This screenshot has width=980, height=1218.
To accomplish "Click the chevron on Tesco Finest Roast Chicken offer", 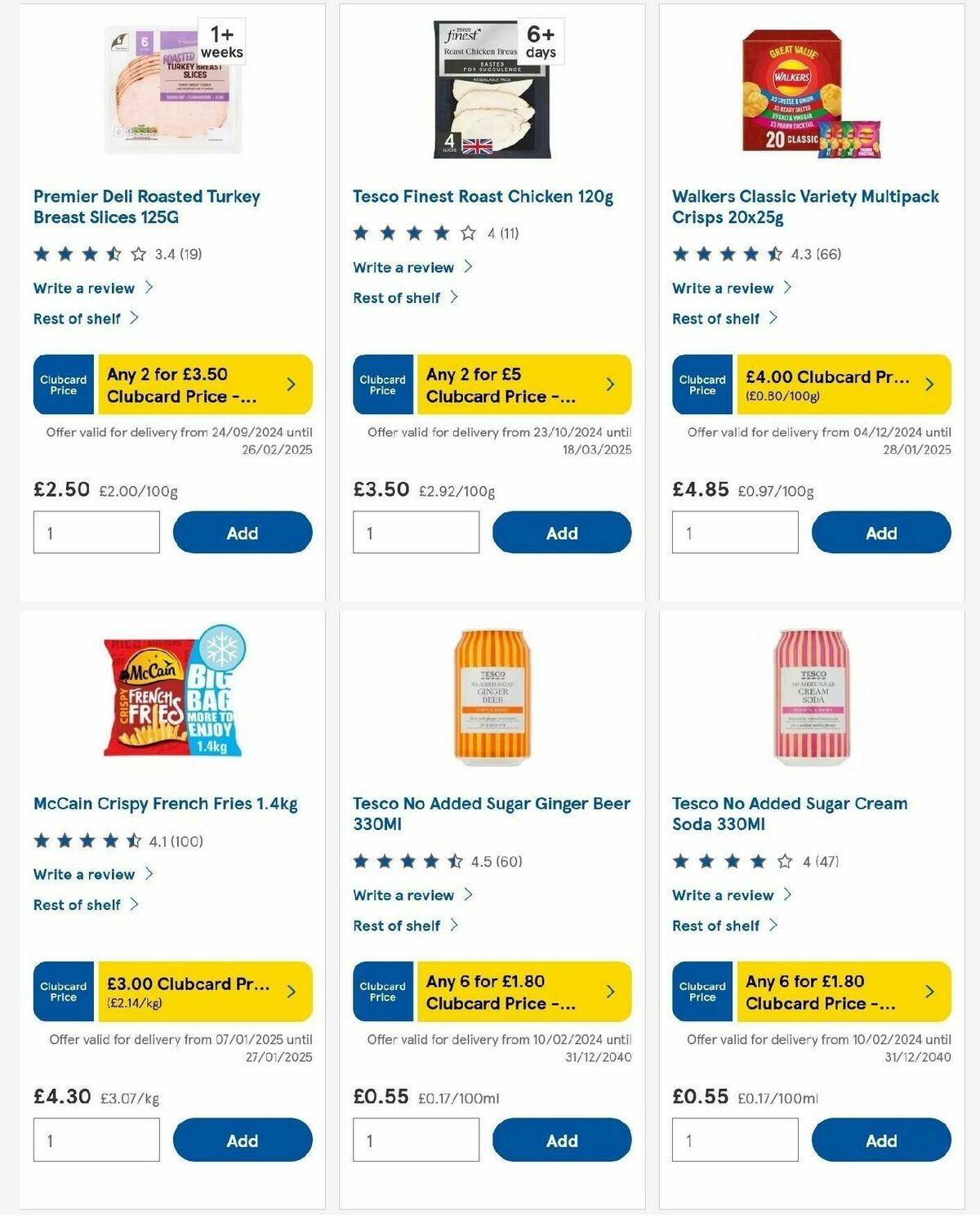I will [x=608, y=384].
